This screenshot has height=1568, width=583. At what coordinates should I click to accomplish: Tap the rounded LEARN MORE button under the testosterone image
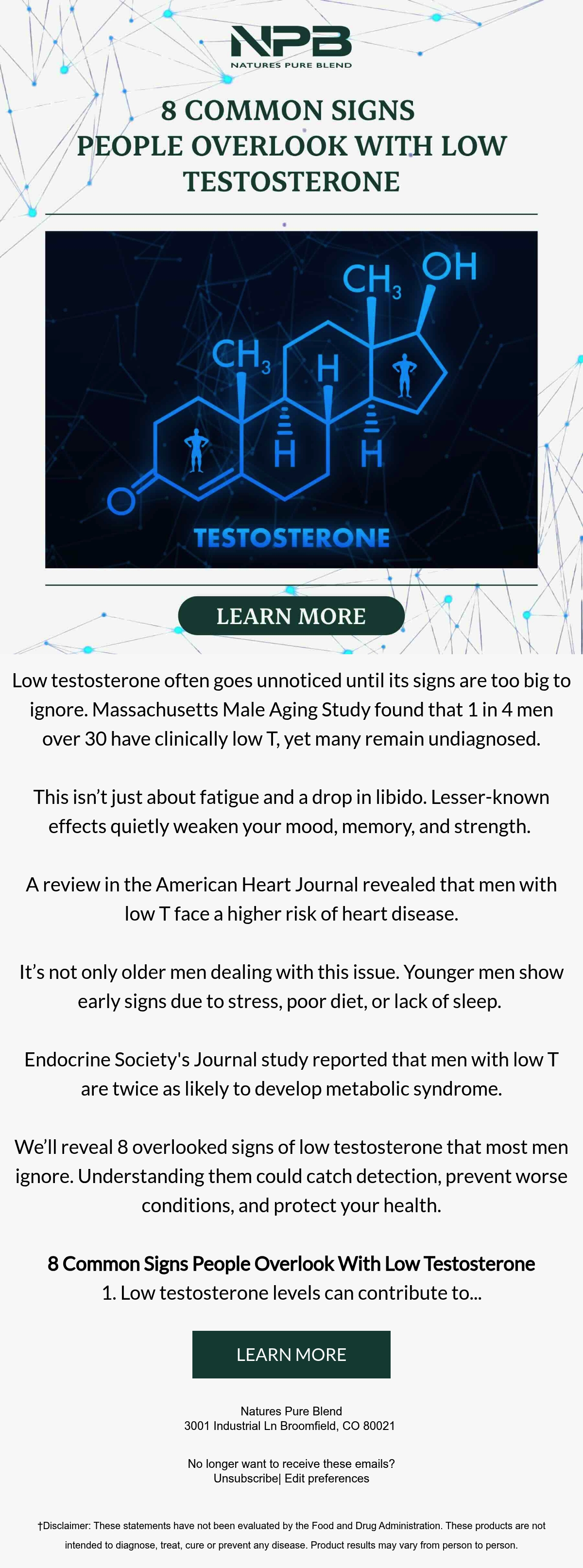pyautogui.click(x=291, y=615)
